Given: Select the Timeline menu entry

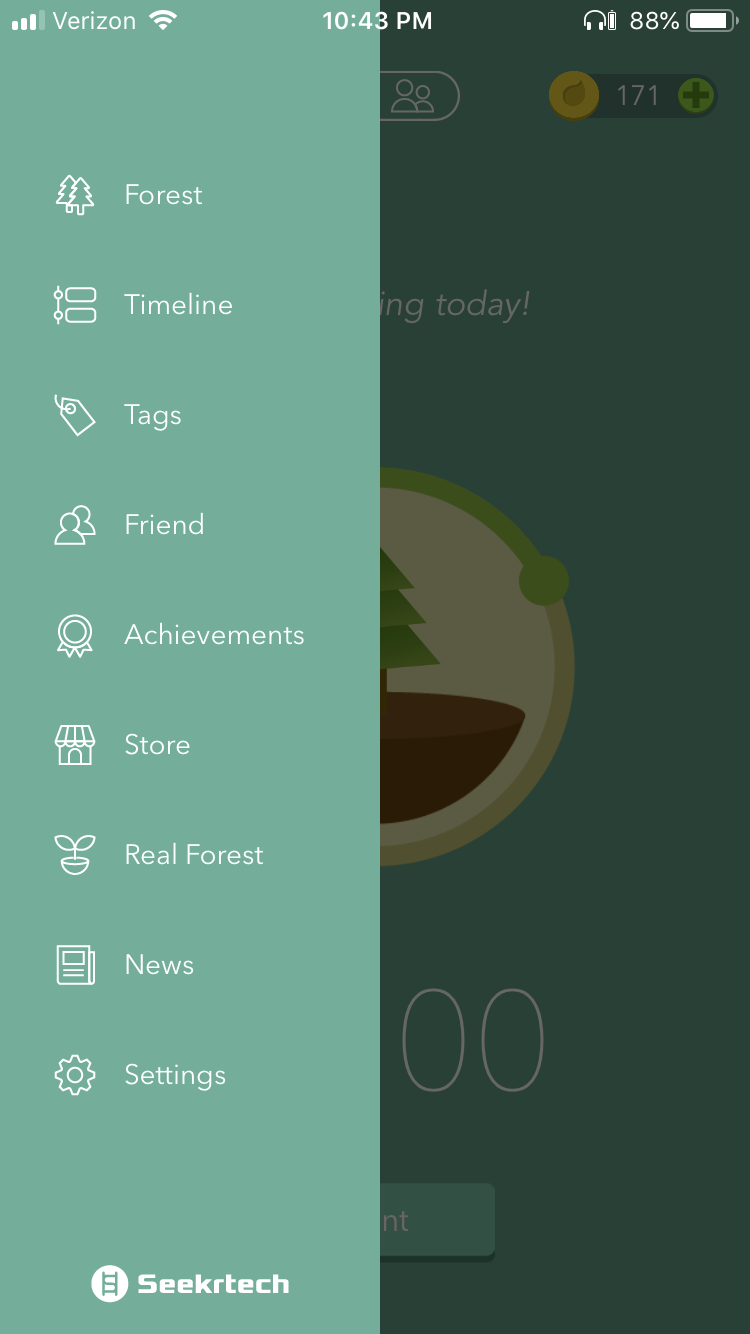Looking at the screenshot, I should coord(178,305).
